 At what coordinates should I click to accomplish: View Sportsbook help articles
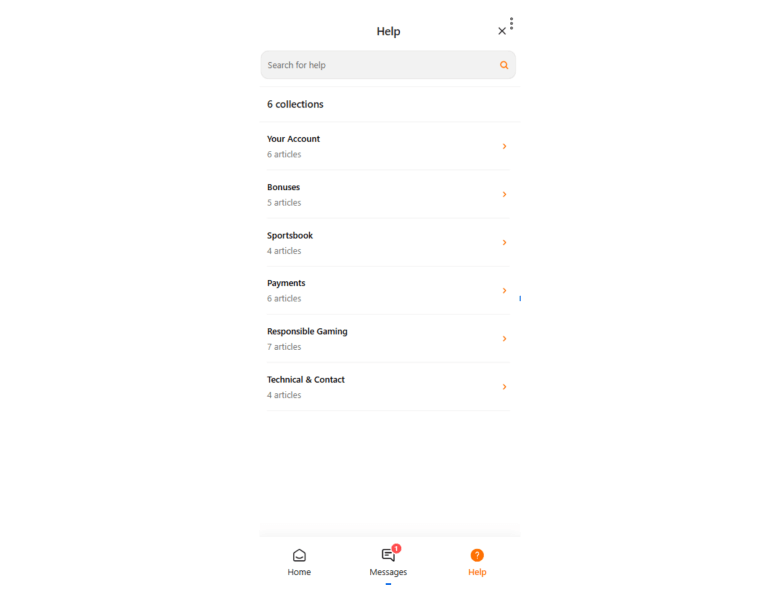[x=388, y=242]
